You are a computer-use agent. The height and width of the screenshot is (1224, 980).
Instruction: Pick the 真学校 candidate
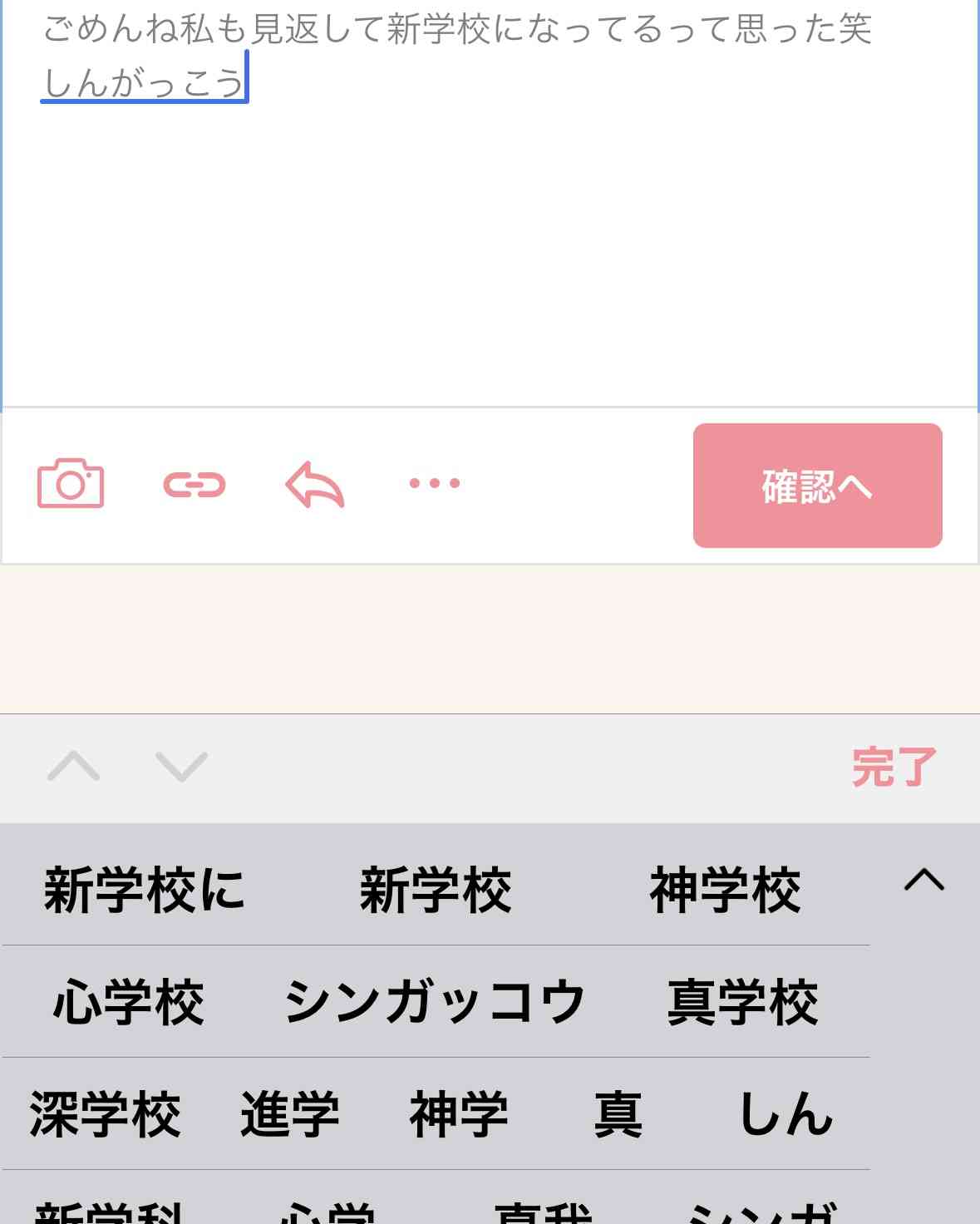742,1001
